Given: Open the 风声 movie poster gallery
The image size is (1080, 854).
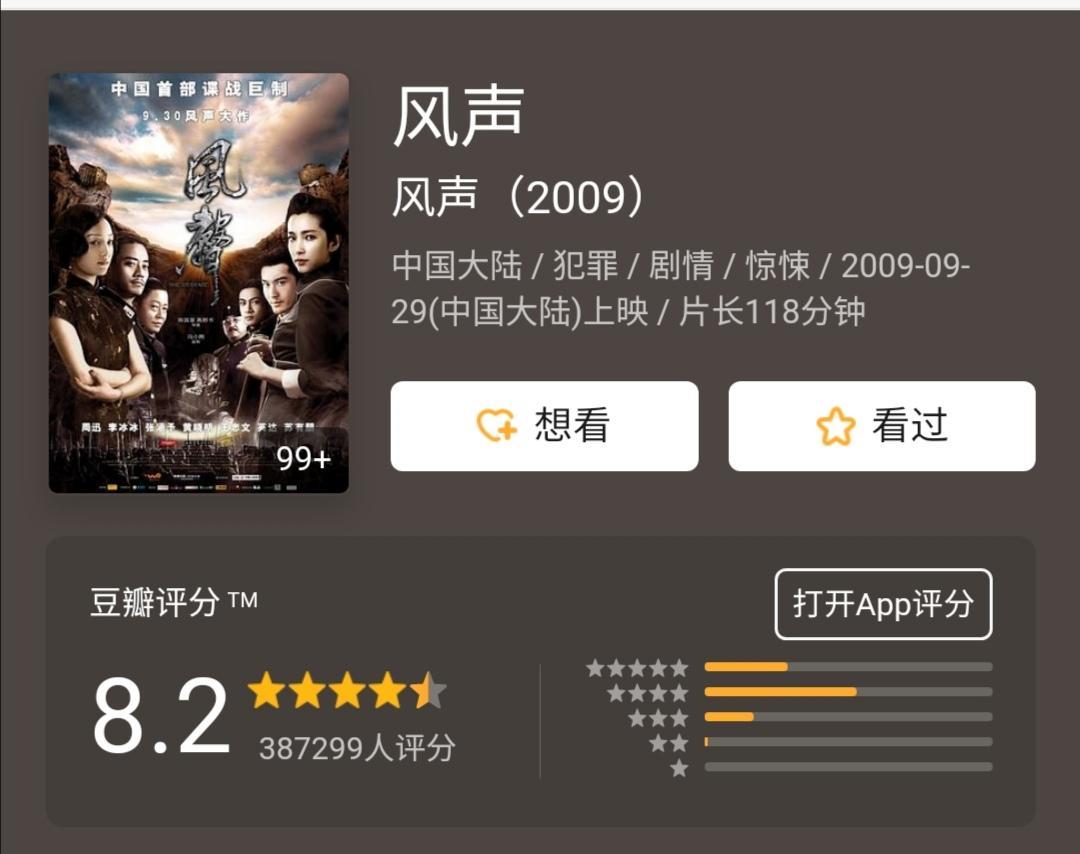Looking at the screenshot, I should tap(198, 283).
